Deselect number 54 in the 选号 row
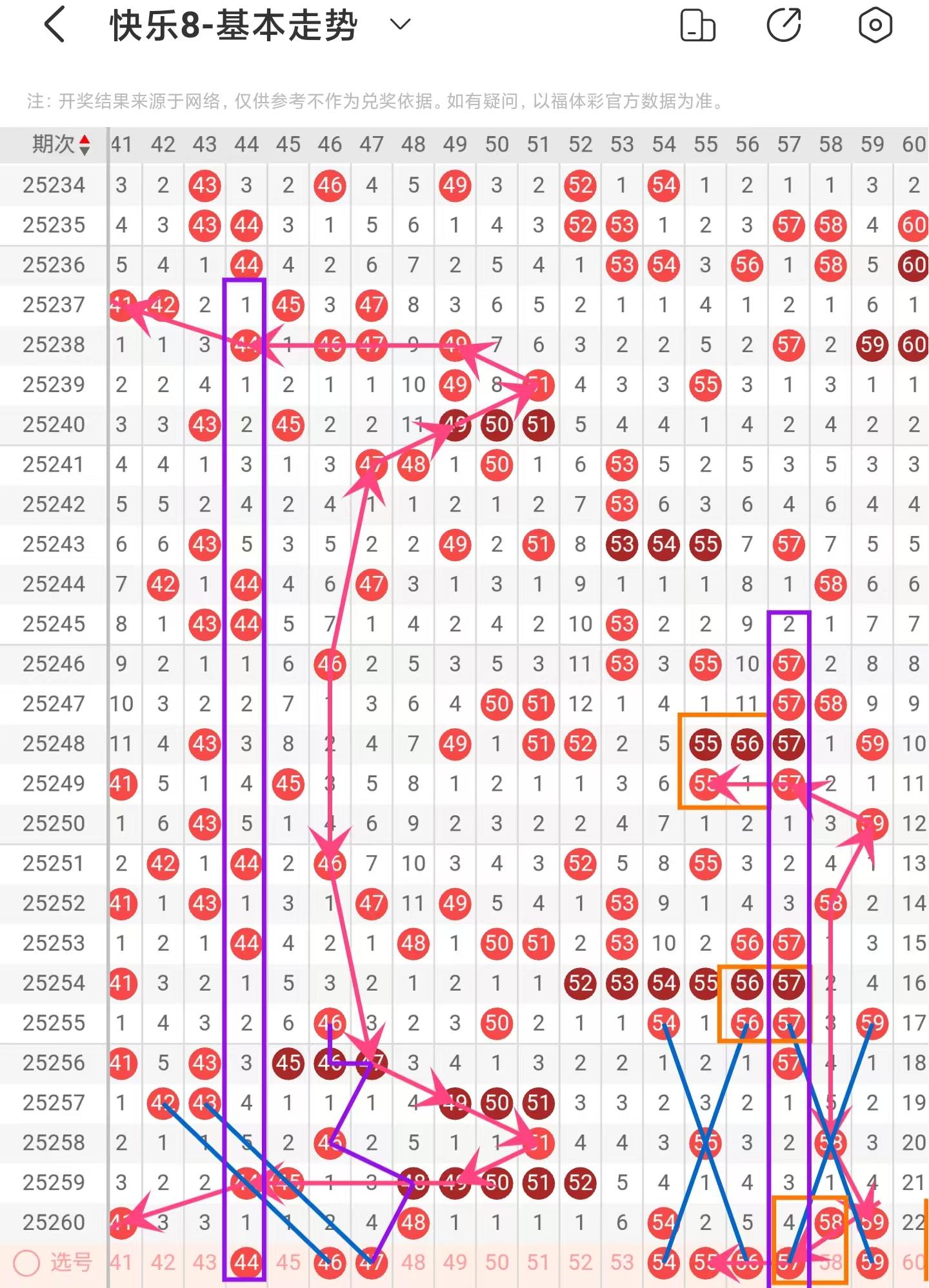Viewport: 929px width, 1288px height. [x=663, y=1262]
